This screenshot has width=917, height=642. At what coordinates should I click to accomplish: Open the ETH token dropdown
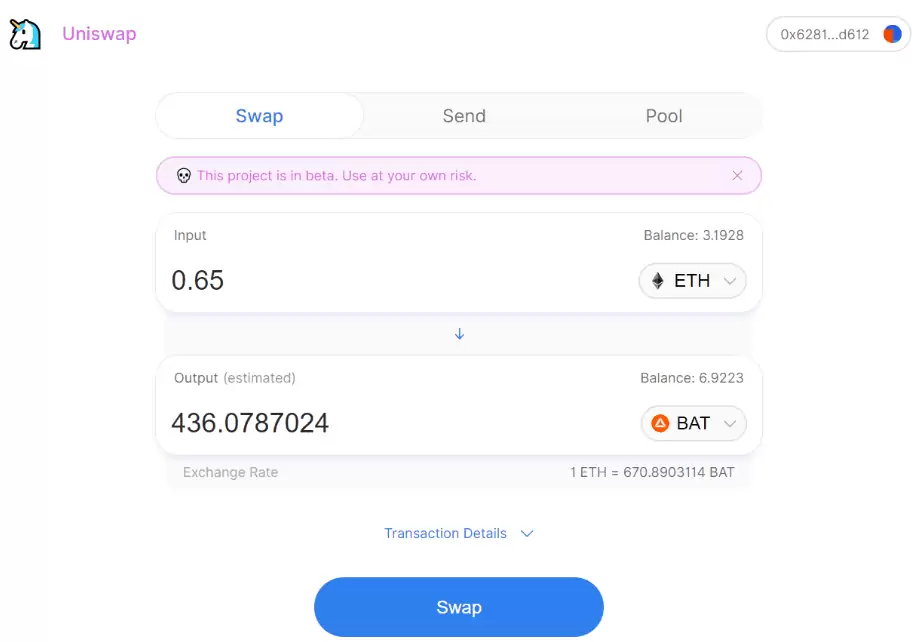point(693,281)
